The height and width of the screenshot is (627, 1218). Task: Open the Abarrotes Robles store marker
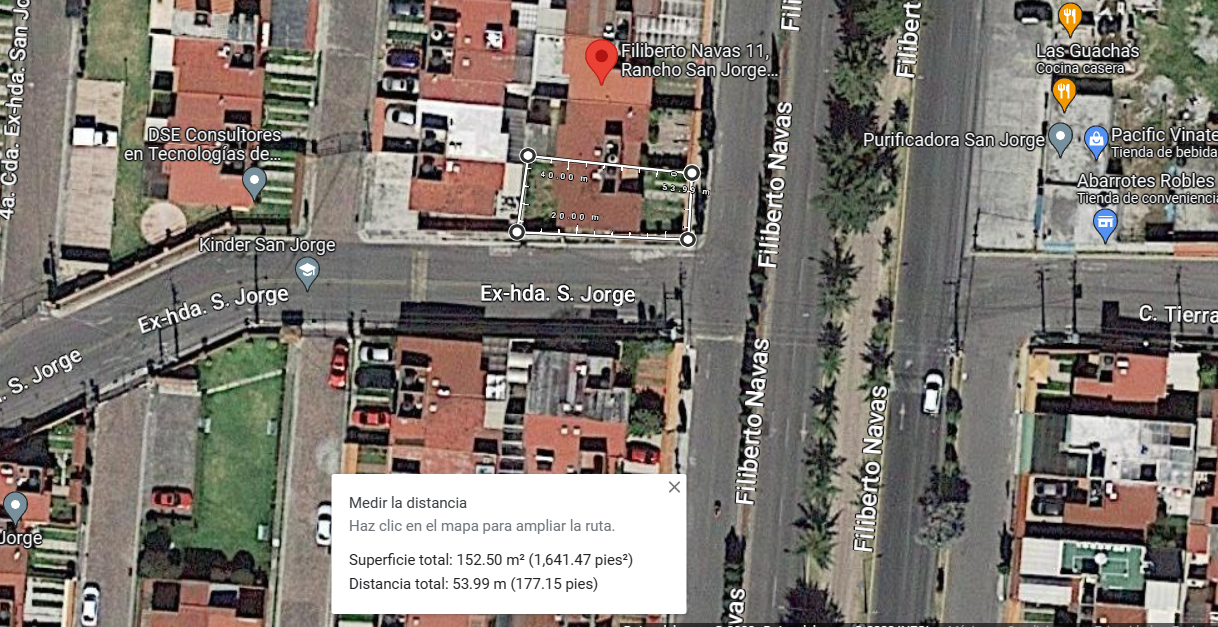coord(1105,224)
